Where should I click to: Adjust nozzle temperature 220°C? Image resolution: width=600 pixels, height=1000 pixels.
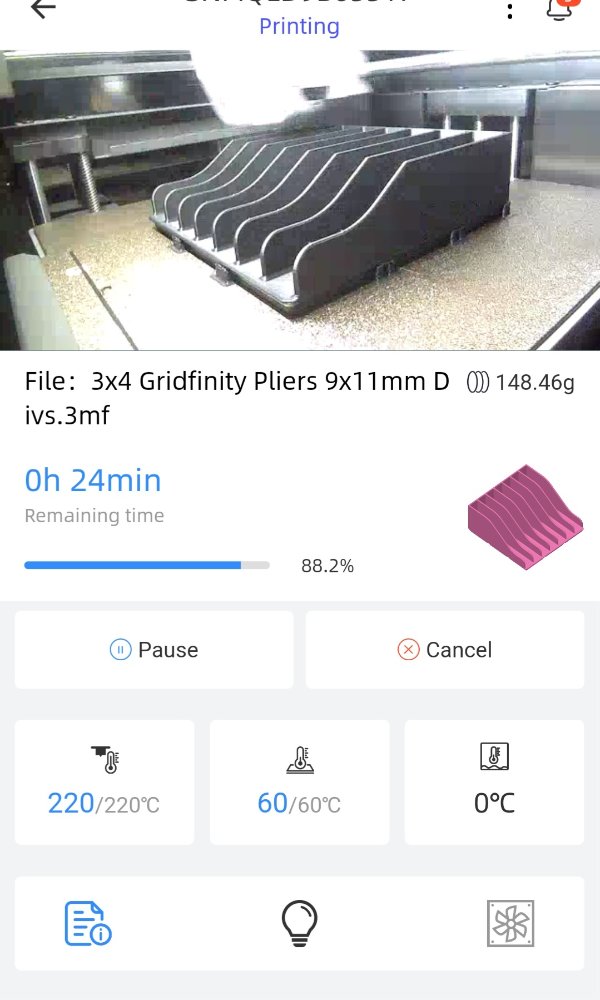click(104, 783)
